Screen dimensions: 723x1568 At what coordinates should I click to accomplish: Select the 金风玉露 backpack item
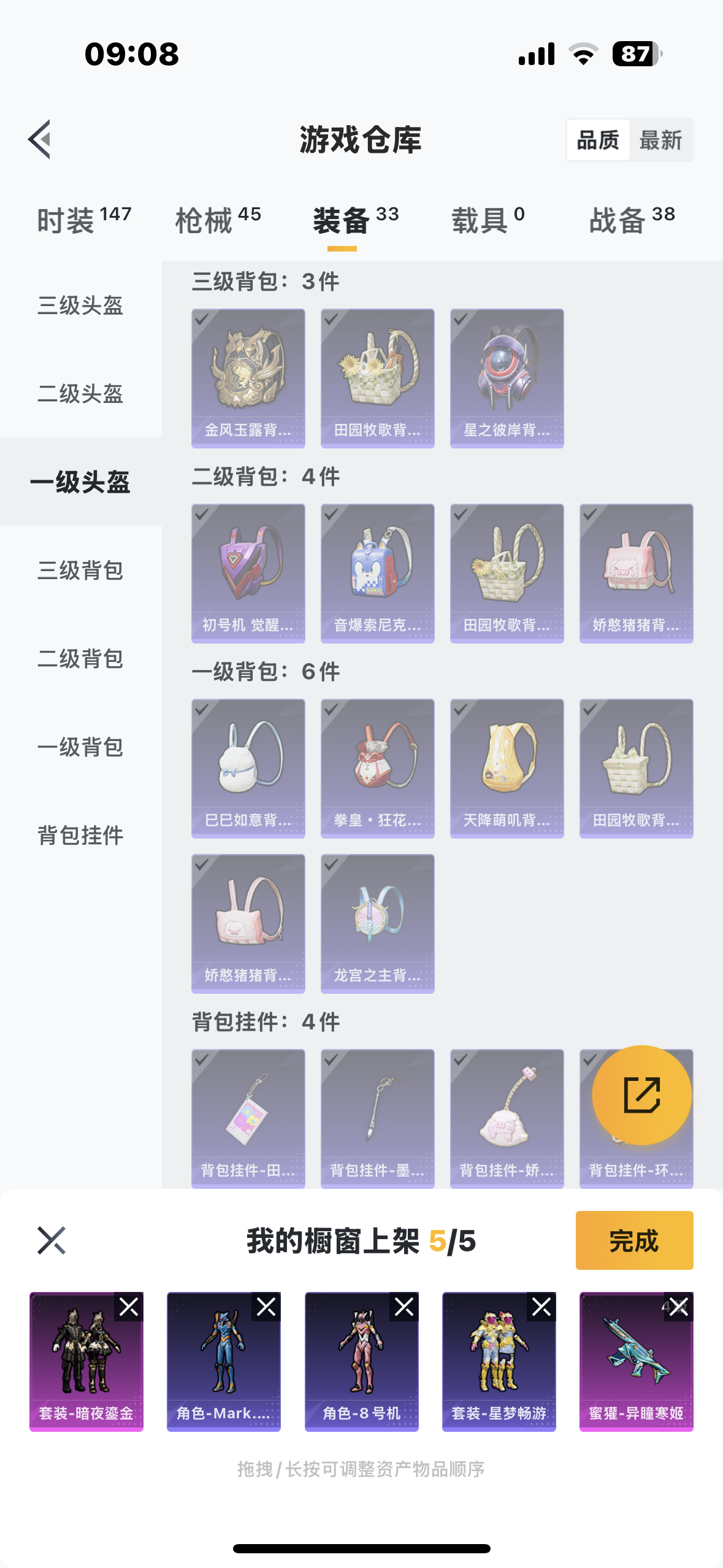248,378
